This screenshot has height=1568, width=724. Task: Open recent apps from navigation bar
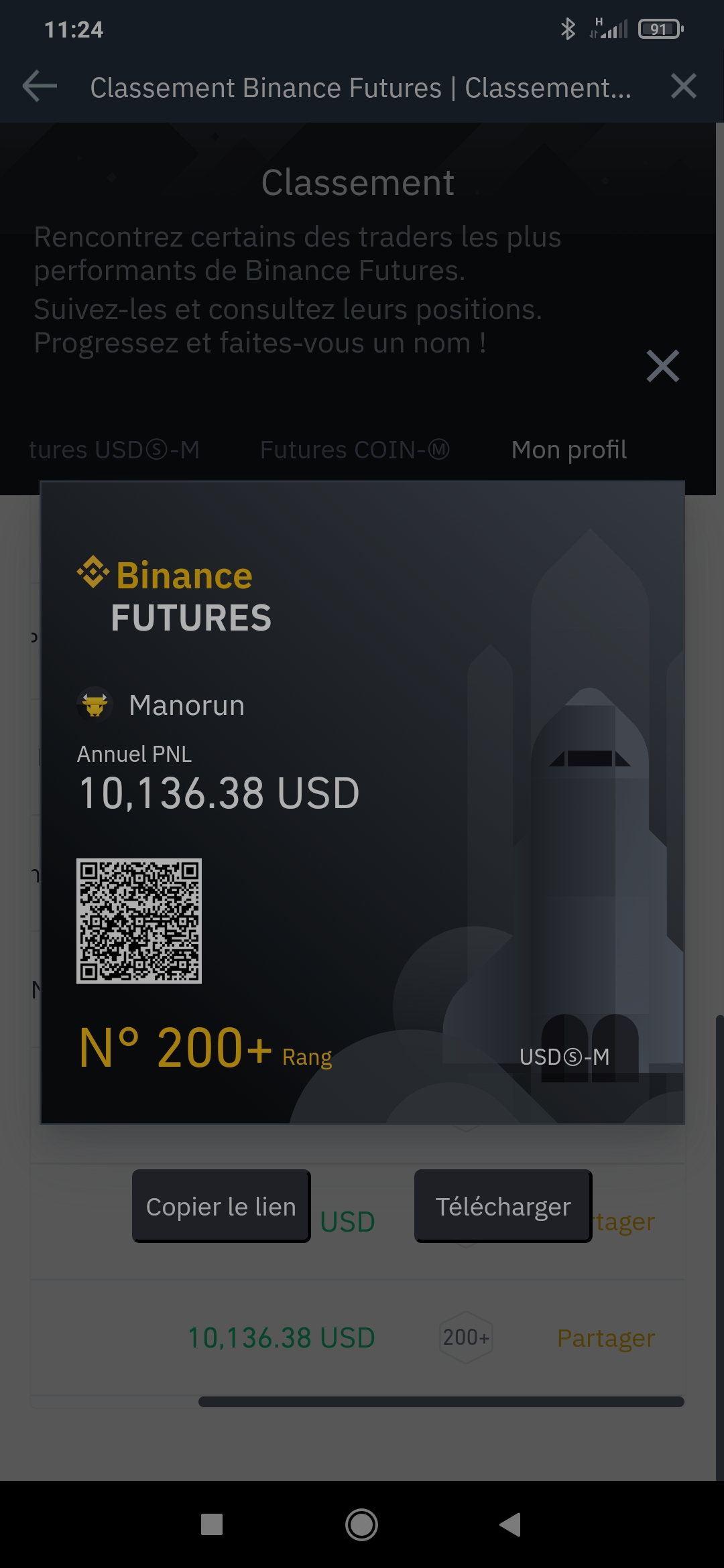212,1524
